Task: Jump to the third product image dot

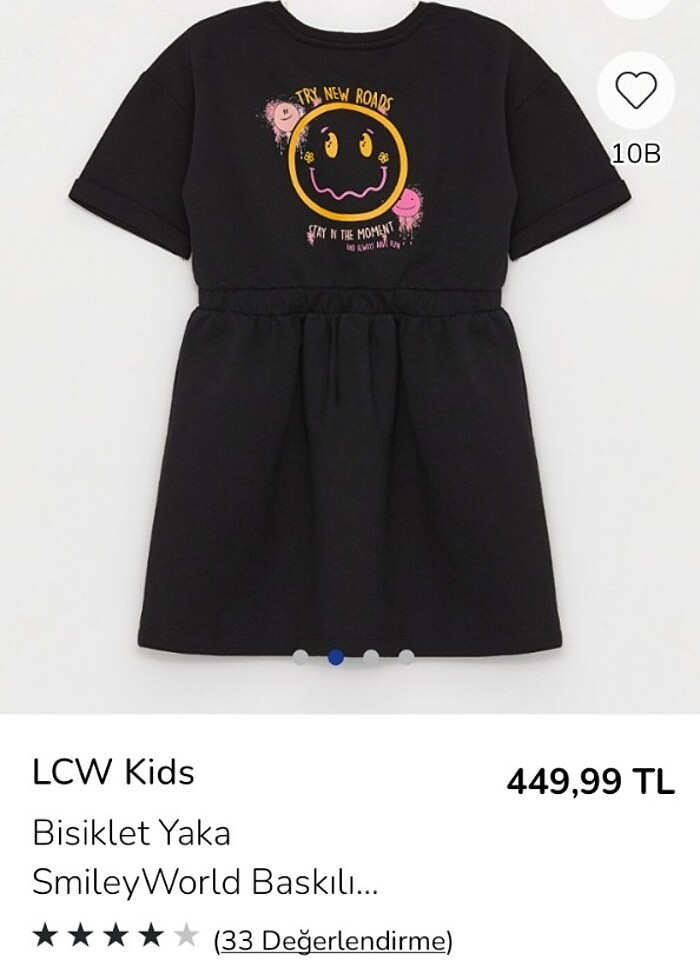Action: [371, 657]
